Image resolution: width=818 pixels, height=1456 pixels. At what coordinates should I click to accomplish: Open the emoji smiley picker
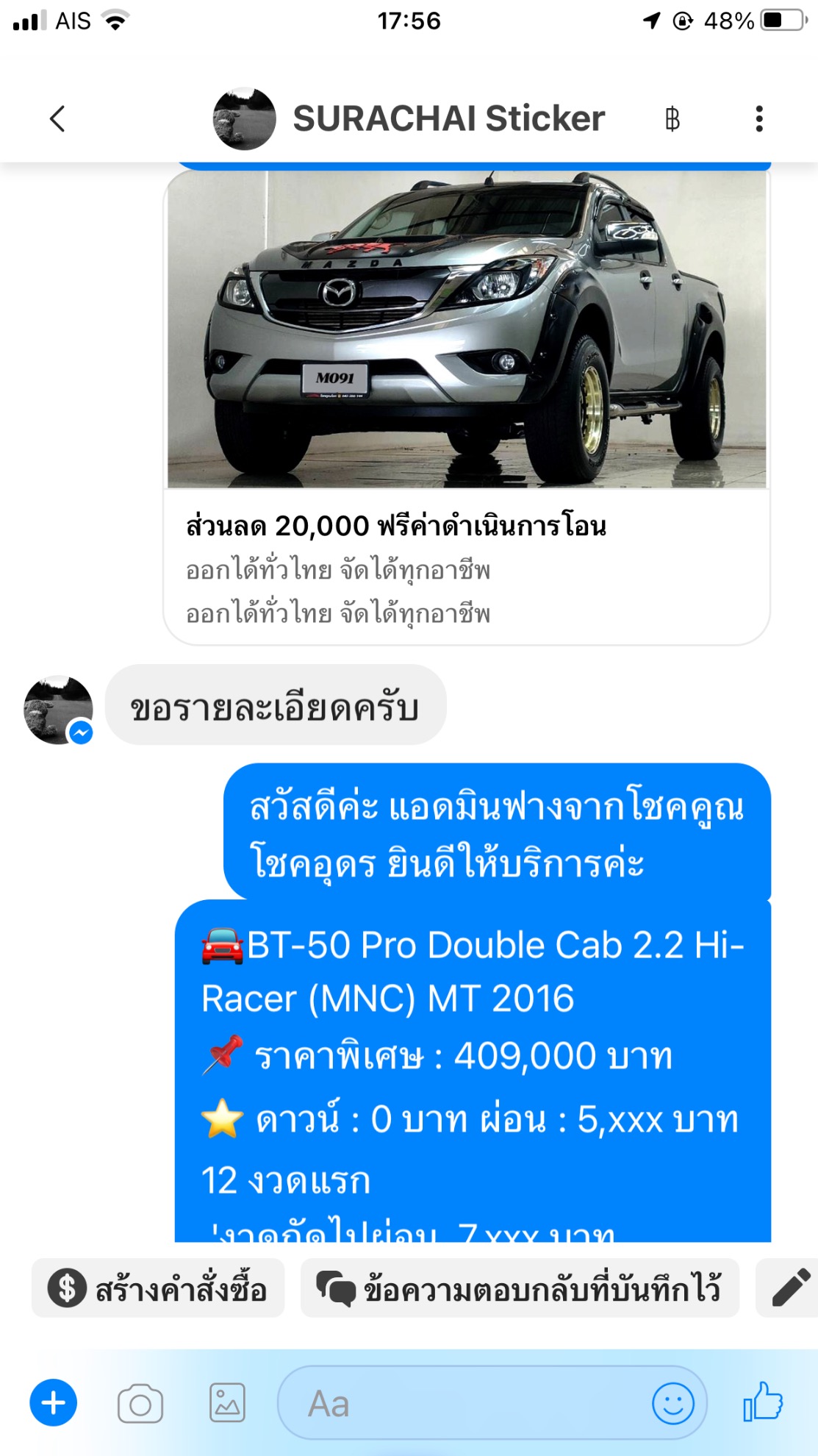click(672, 1403)
